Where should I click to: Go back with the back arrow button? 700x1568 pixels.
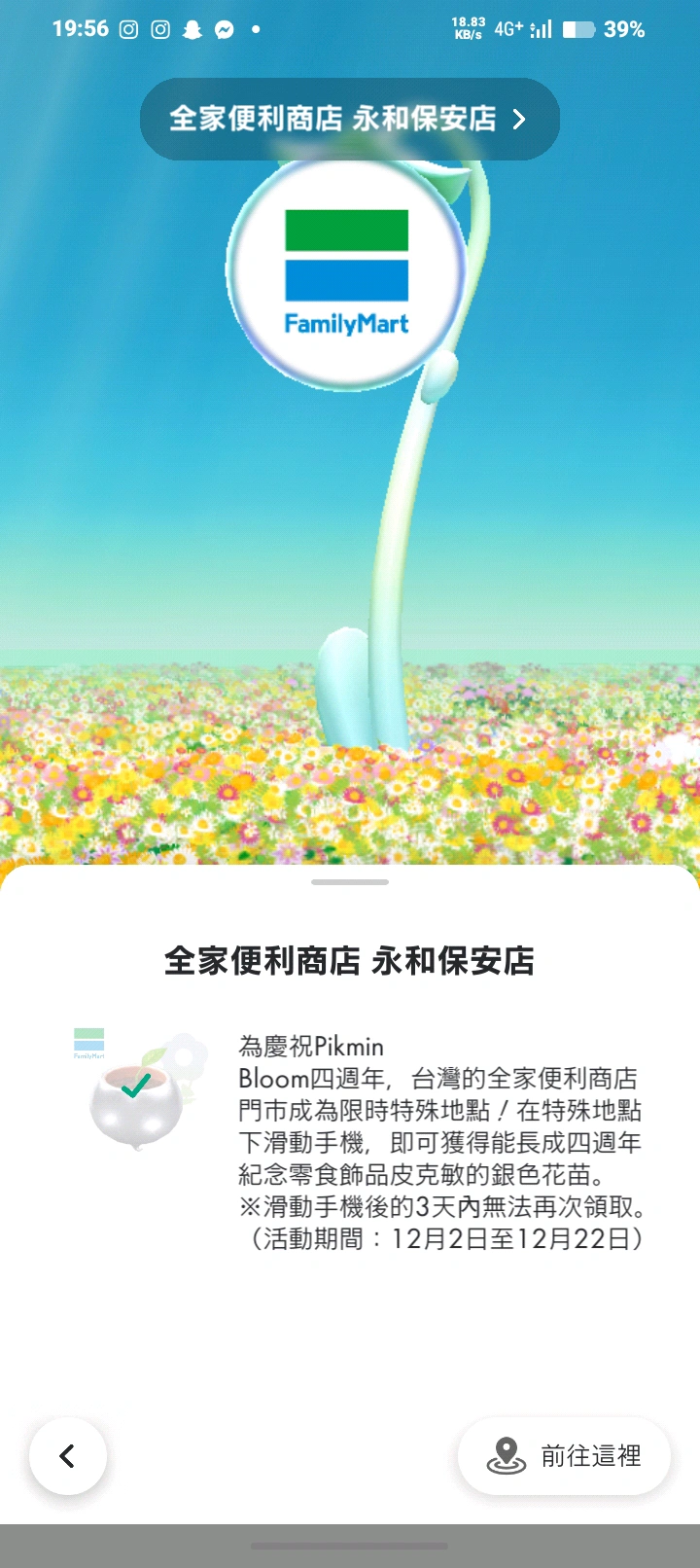coord(68,1456)
